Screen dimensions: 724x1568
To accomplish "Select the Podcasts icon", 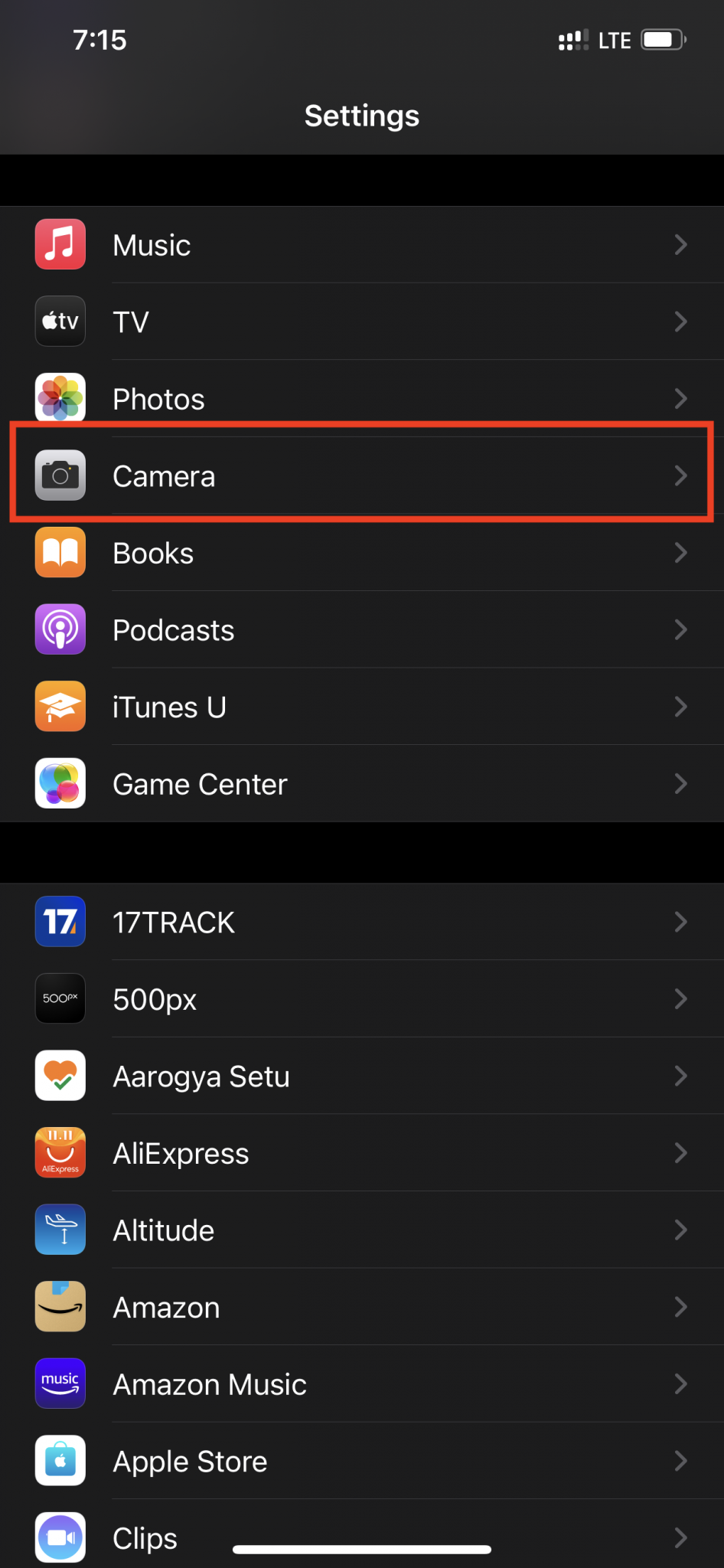I will tap(60, 629).
